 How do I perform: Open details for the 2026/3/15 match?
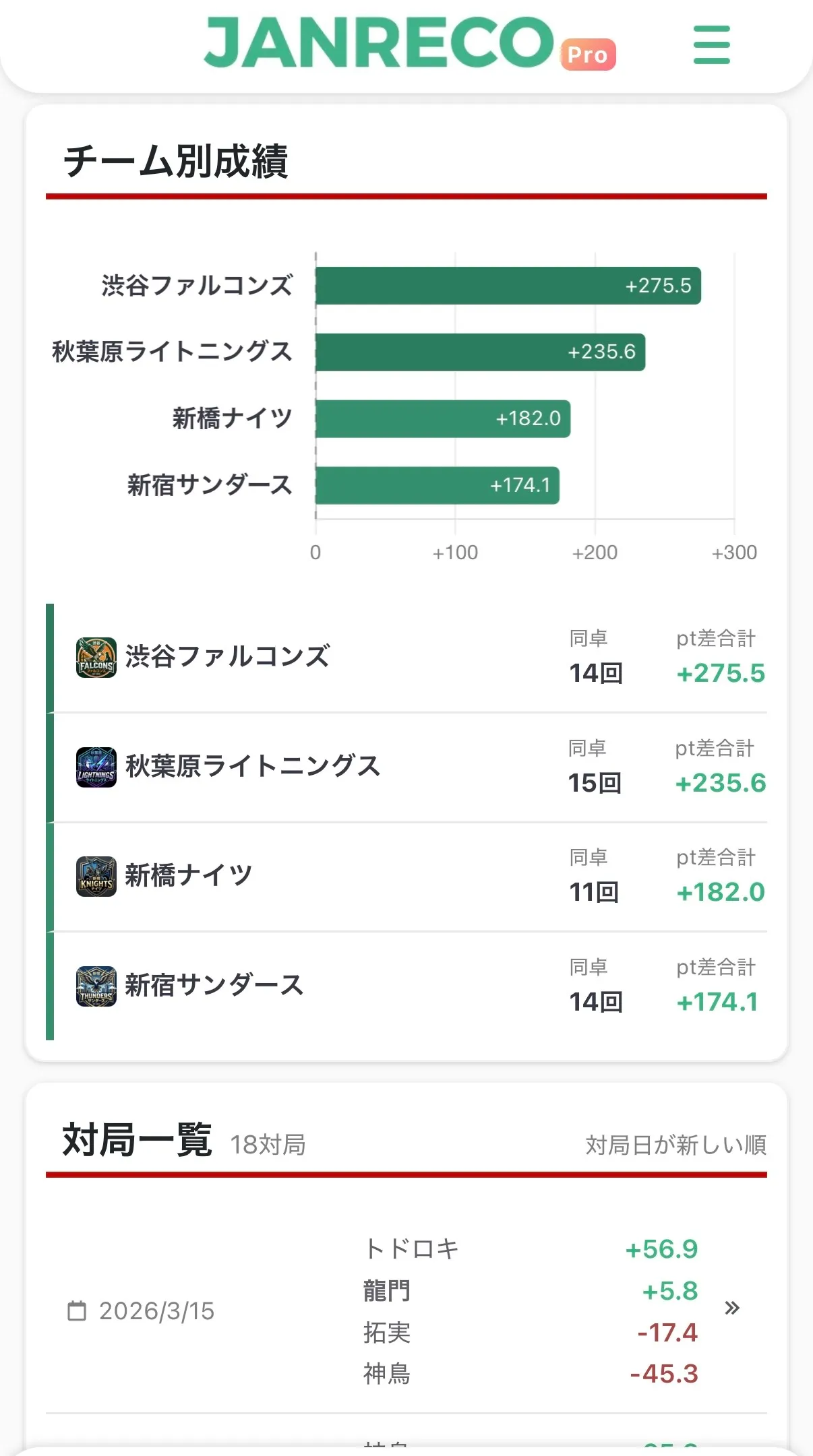coord(733,1307)
